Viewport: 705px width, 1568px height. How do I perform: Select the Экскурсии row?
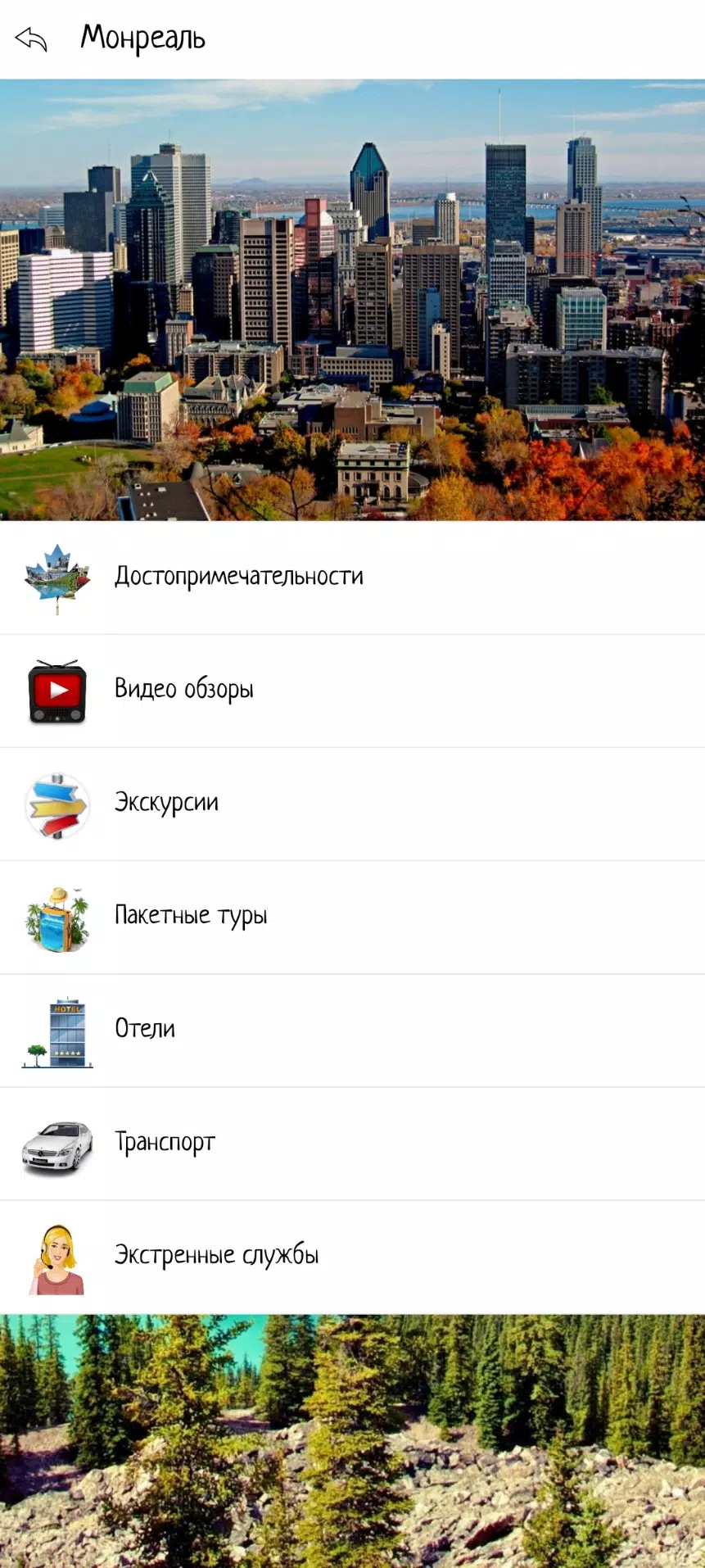(x=352, y=804)
